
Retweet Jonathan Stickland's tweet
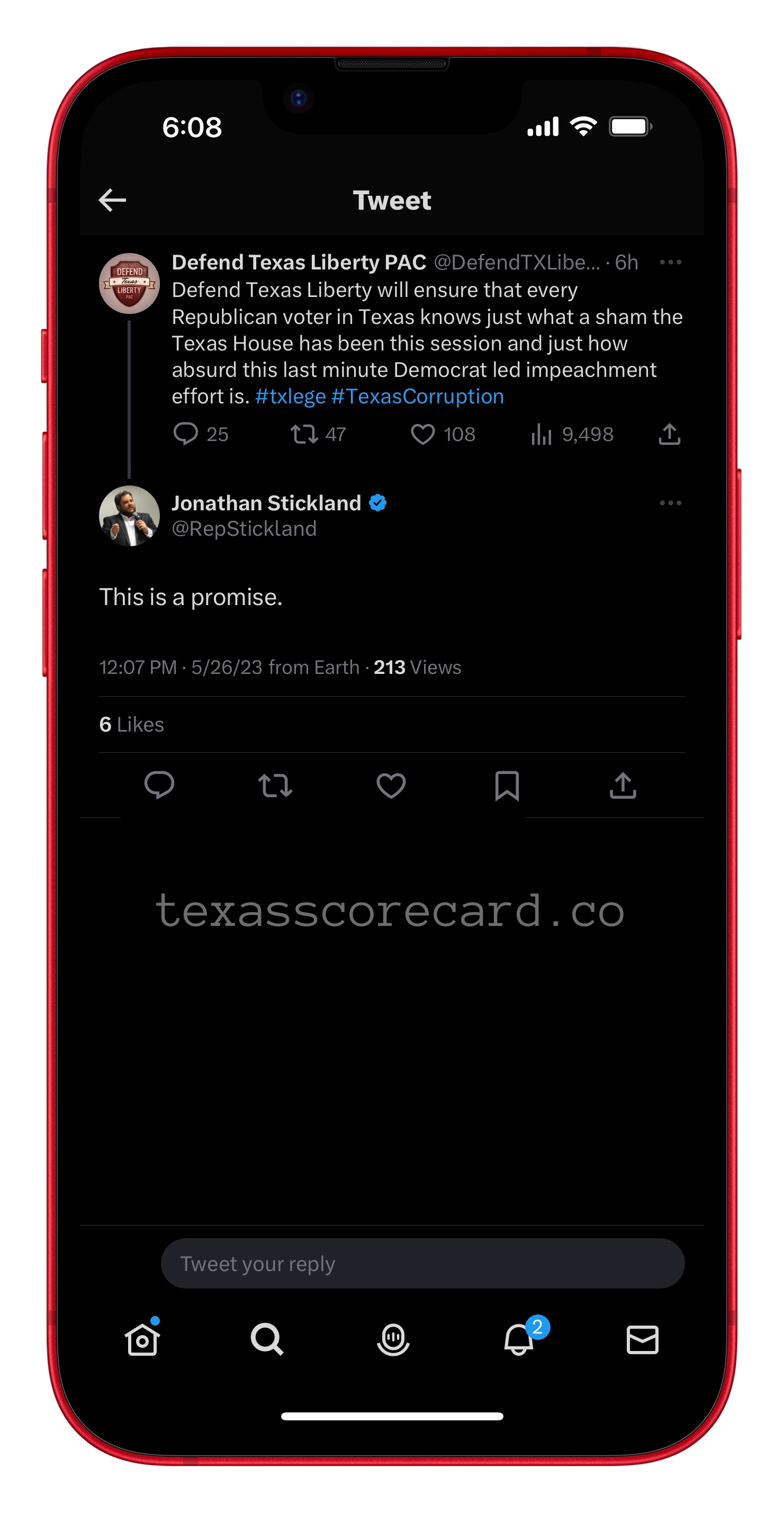(x=275, y=785)
